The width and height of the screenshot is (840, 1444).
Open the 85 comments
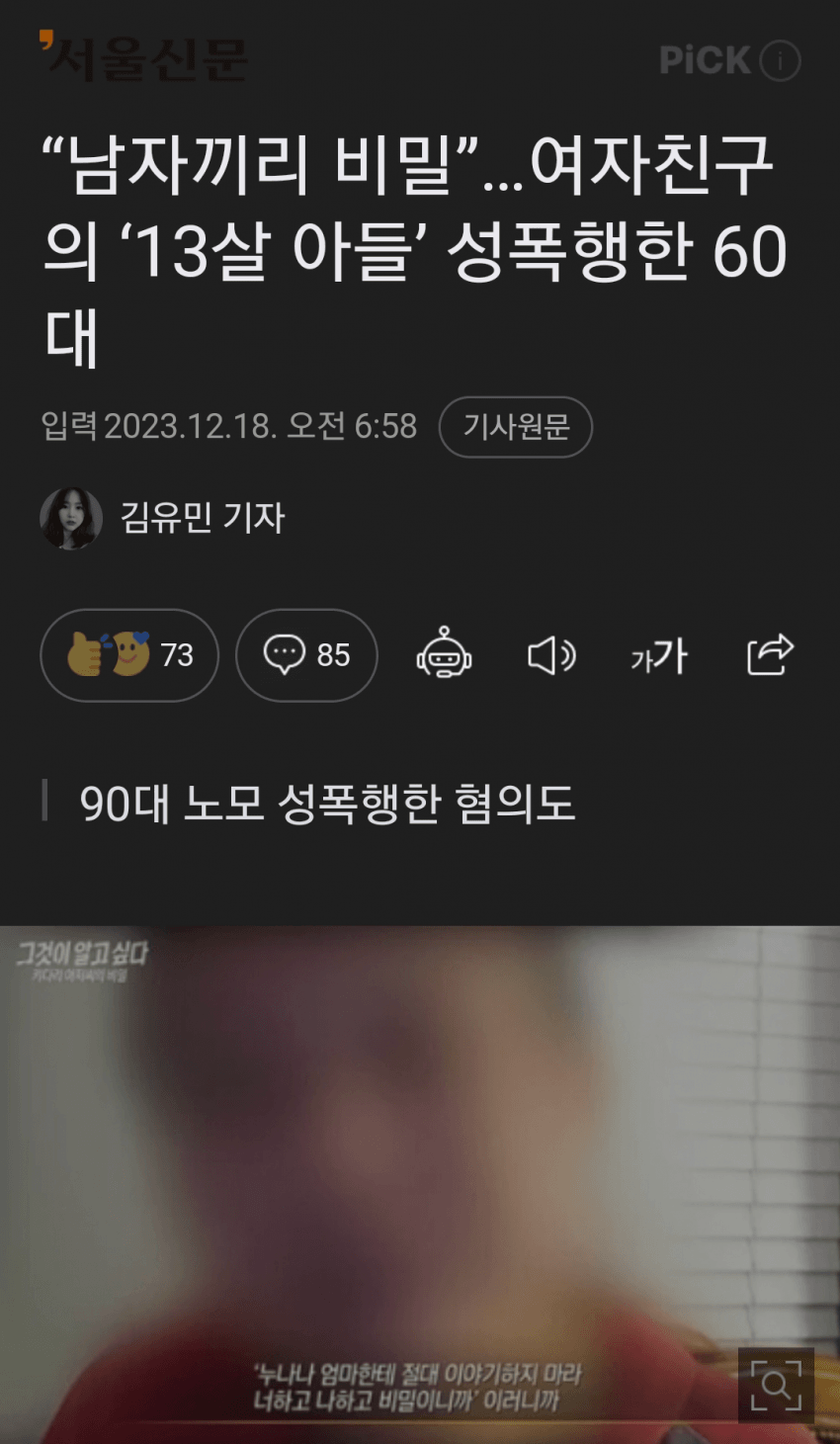pyautogui.click(x=306, y=655)
